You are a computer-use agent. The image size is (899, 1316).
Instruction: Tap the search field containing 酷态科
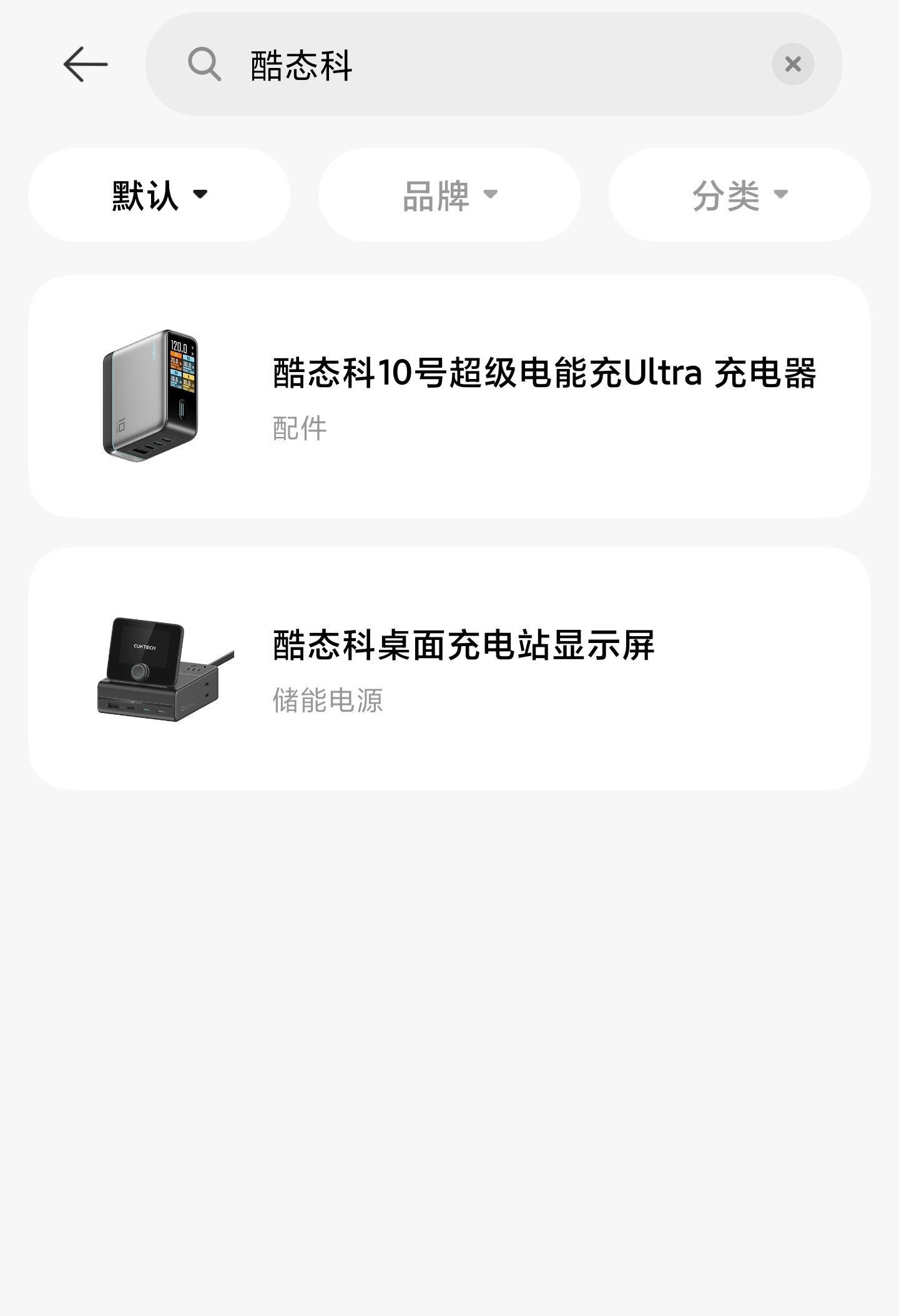pos(494,64)
